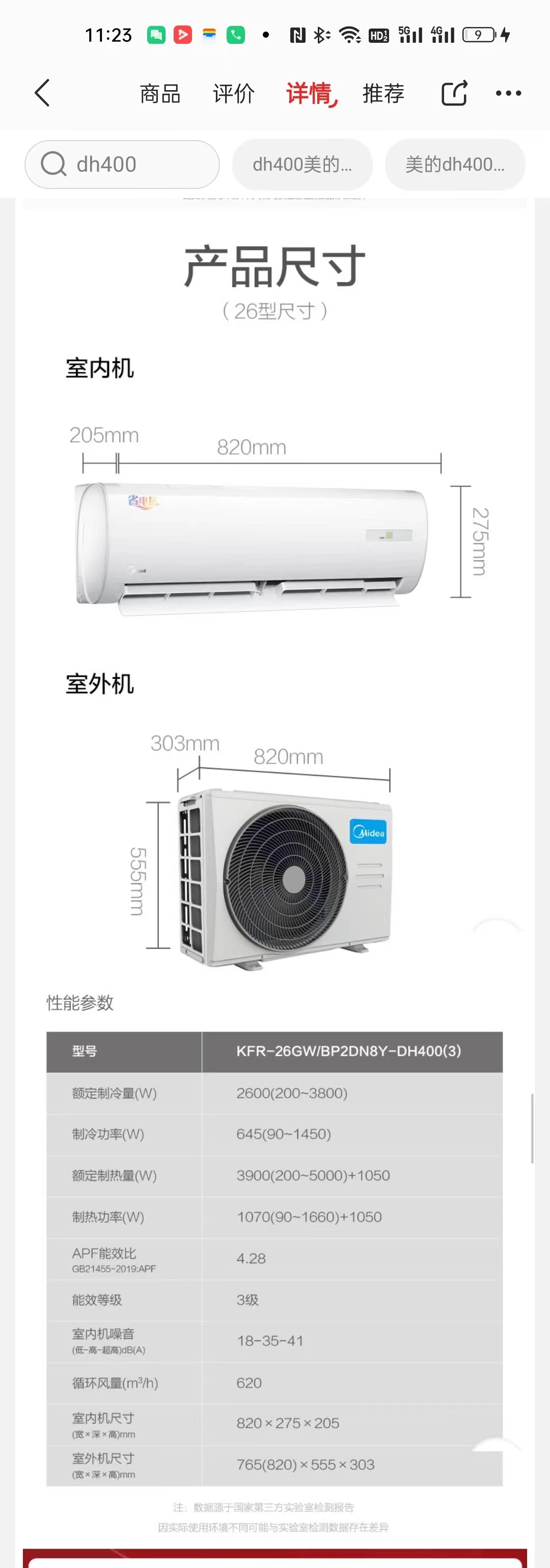Go back to the previous page
Viewport: 550px width, 1568px height.
pyautogui.click(x=42, y=93)
